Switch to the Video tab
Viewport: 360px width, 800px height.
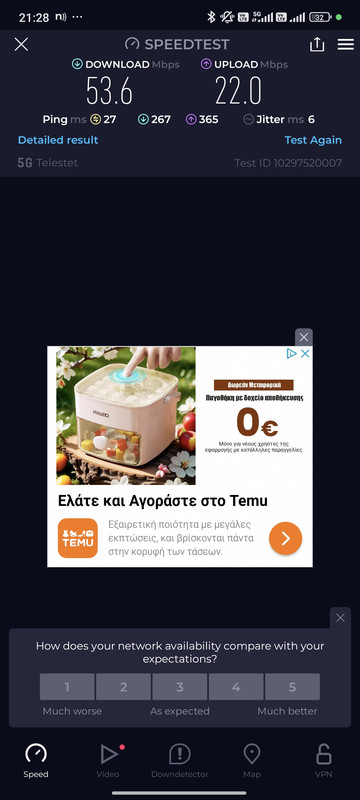pos(108,760)
